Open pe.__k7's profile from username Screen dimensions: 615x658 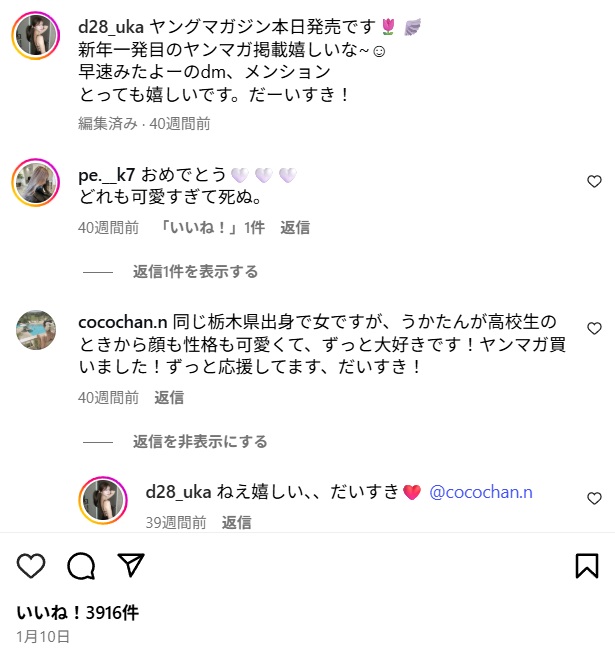(106, 176)
